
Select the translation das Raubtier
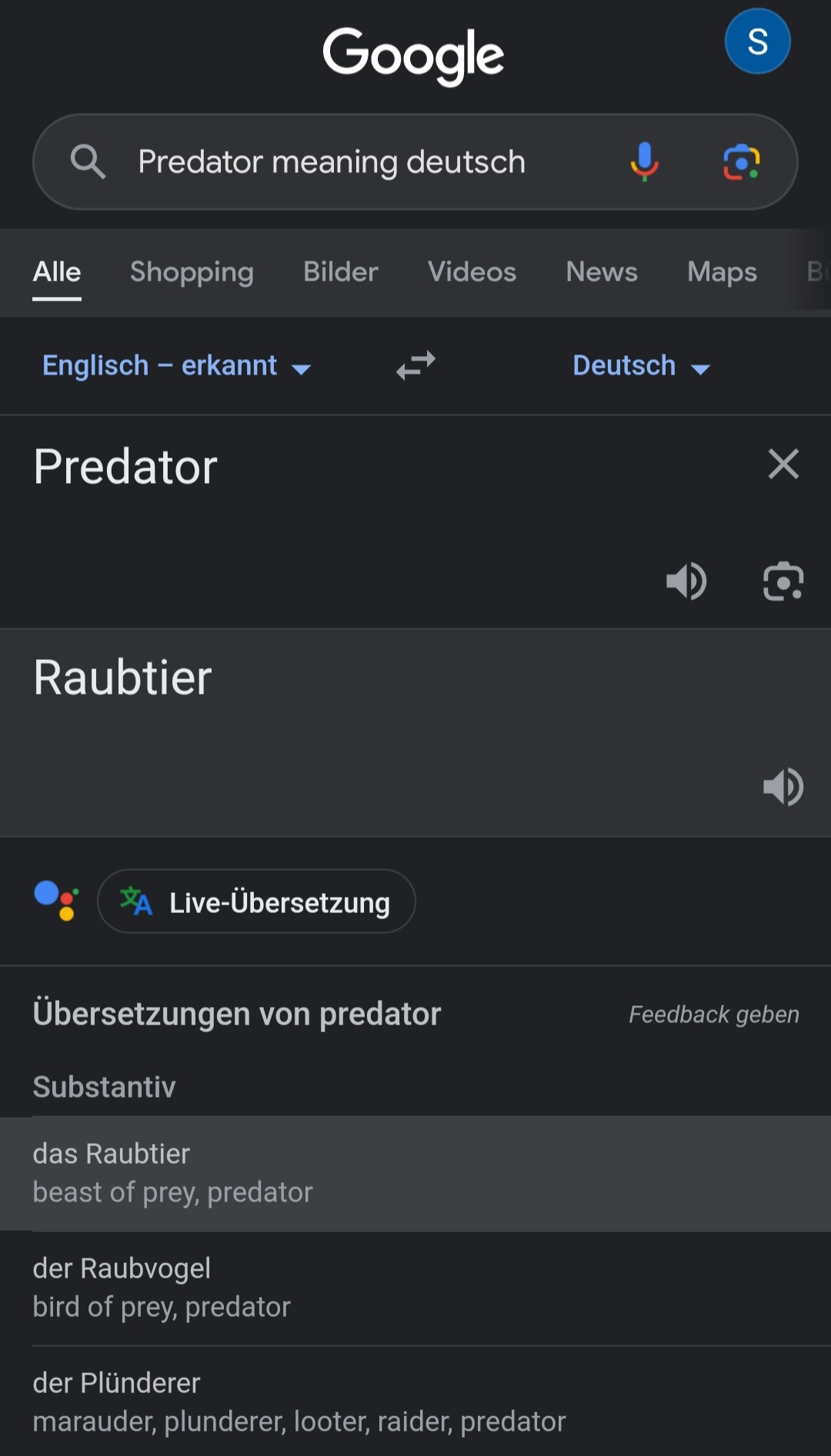tap(415, 1173)
